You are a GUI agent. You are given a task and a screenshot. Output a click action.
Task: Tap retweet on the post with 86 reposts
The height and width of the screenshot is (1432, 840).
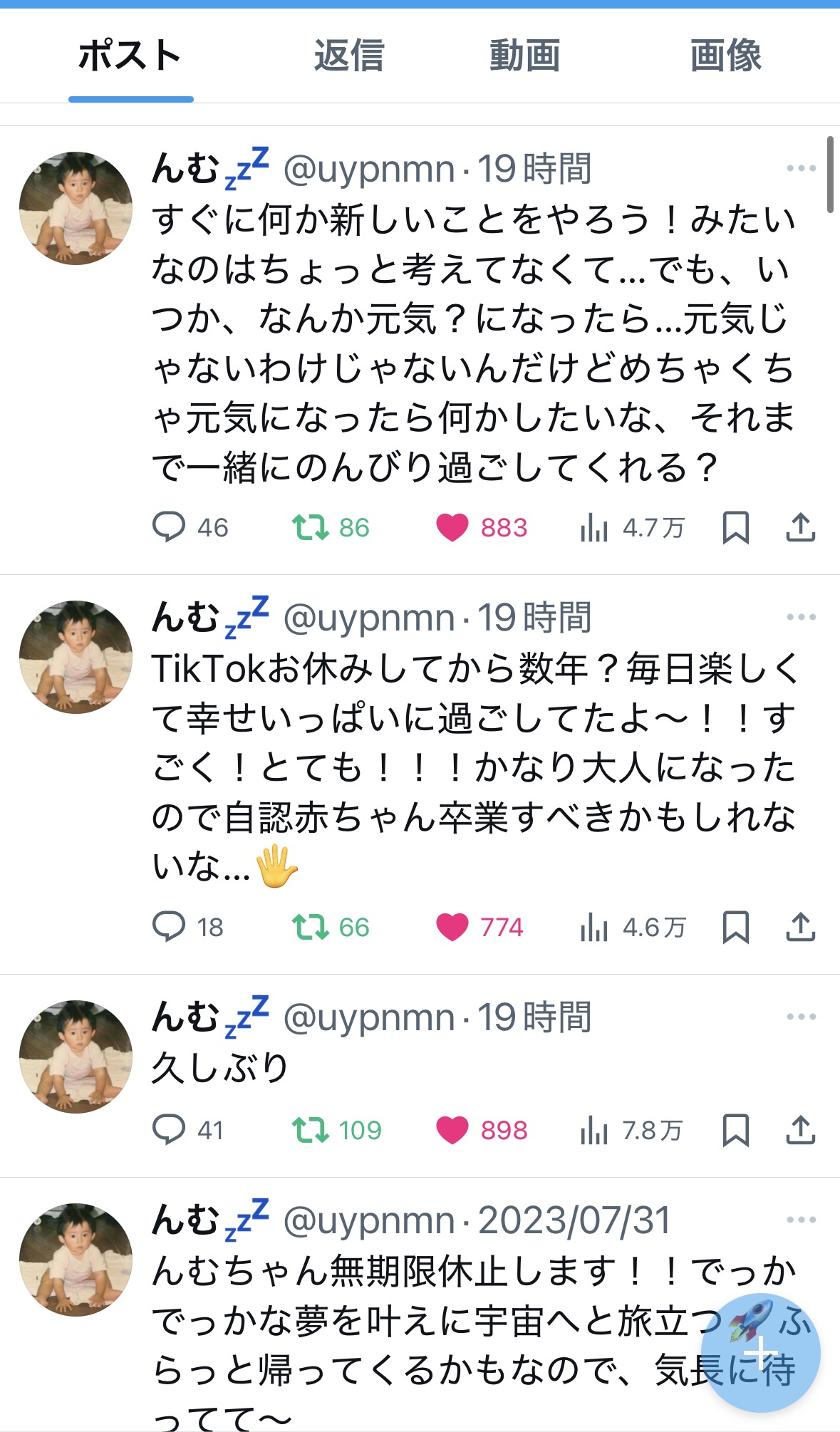coord(310,527)
